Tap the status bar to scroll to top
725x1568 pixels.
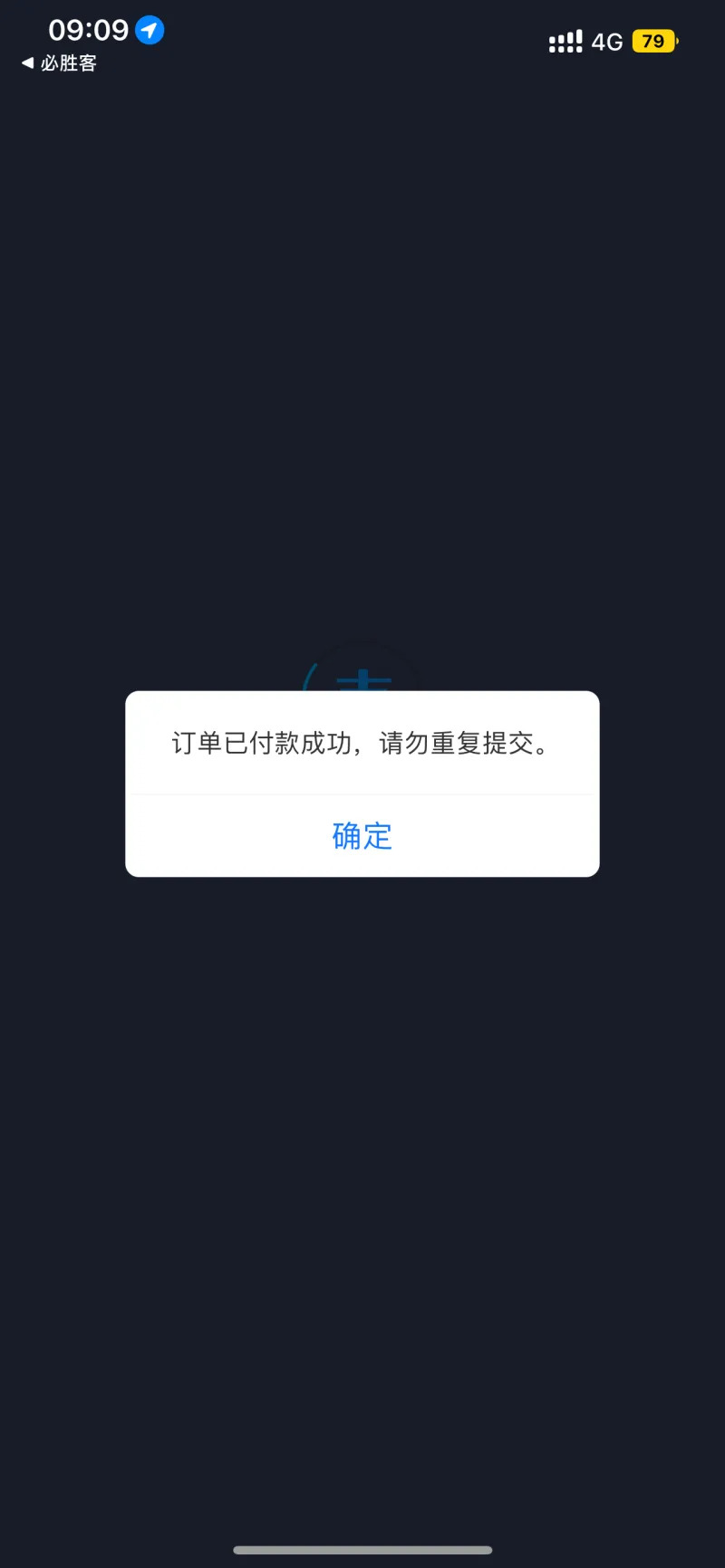coord(362,30)
